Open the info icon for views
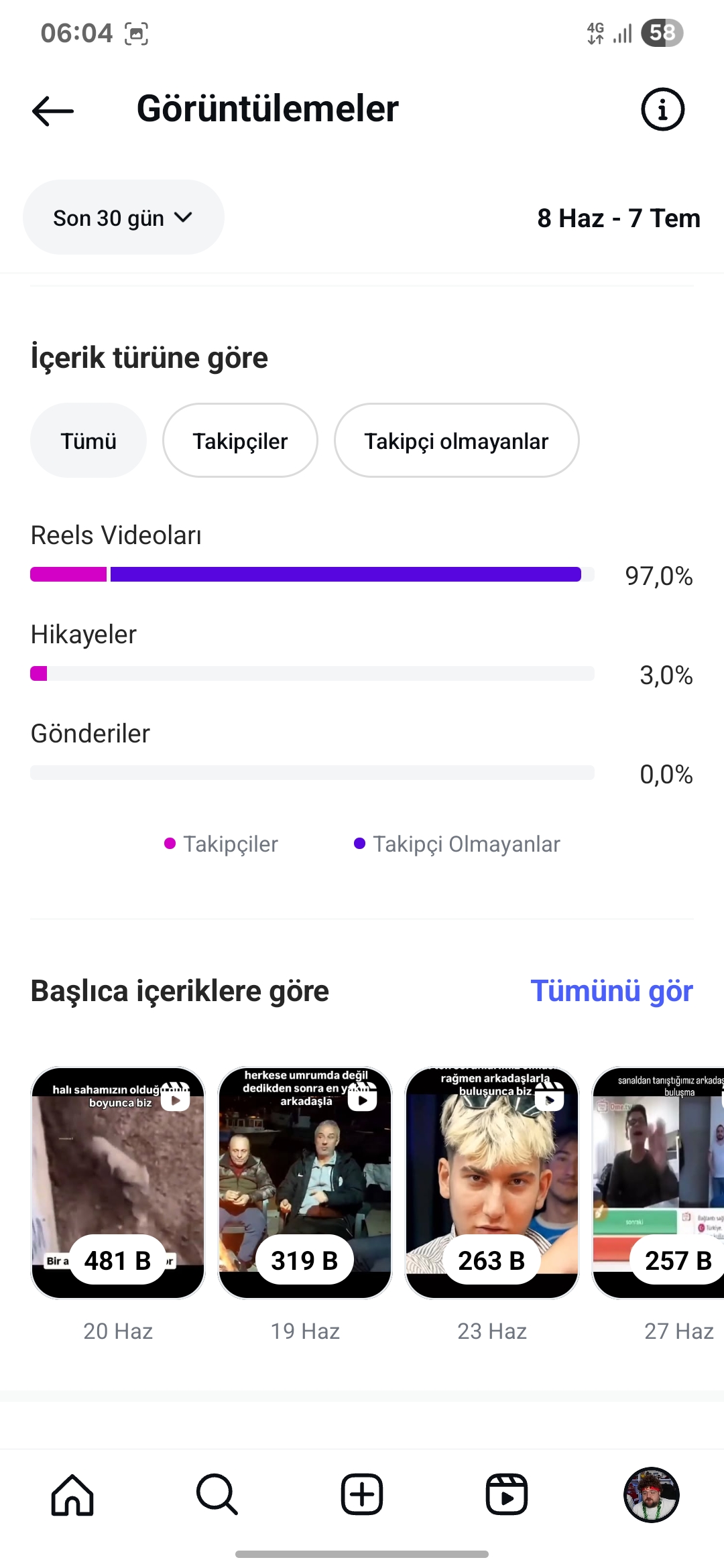Screen dimensions: 724x1568 pyautogui.click(x=662, y=109)
